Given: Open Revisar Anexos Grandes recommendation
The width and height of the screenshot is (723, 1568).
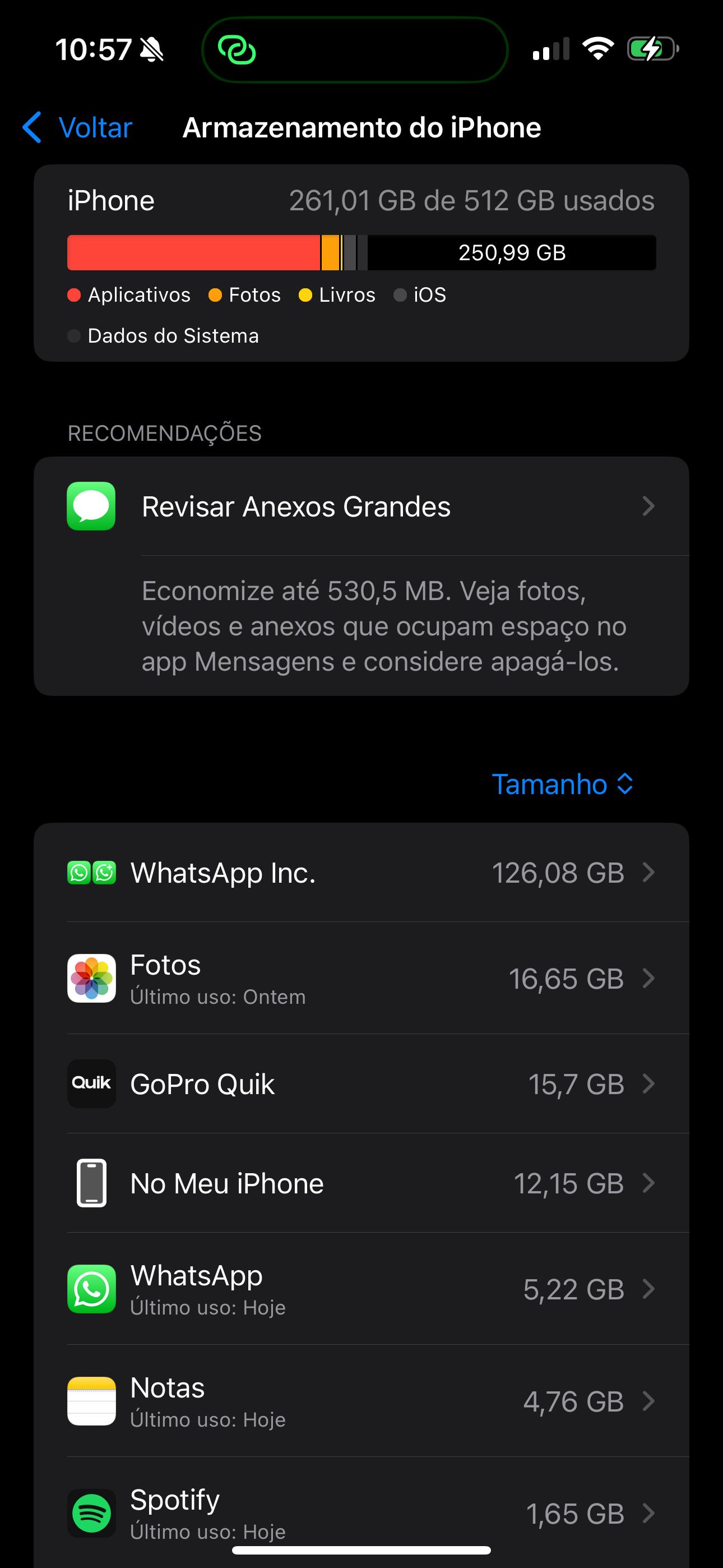Looking at the screenshot, I should 360,506.
